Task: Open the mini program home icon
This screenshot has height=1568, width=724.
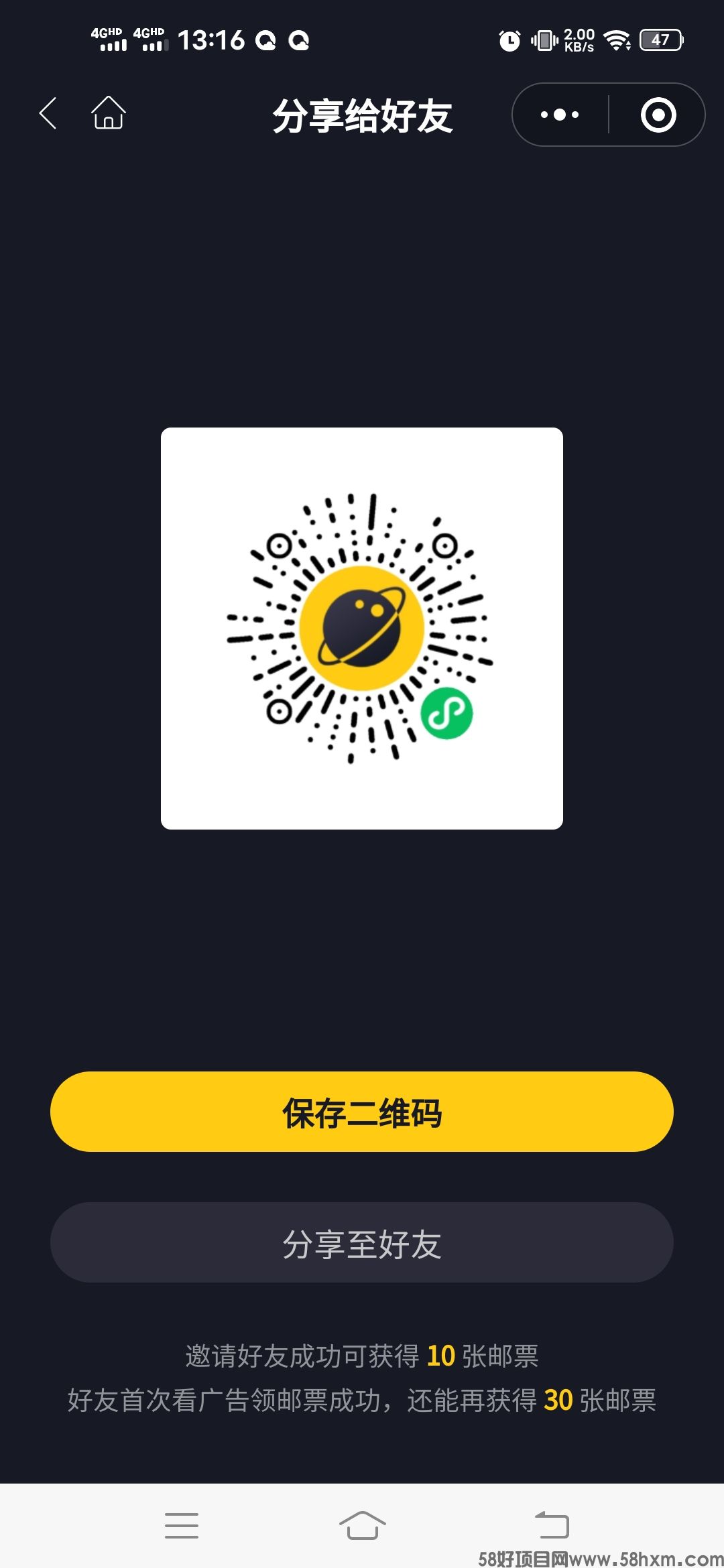Action: tap(108, 113)
